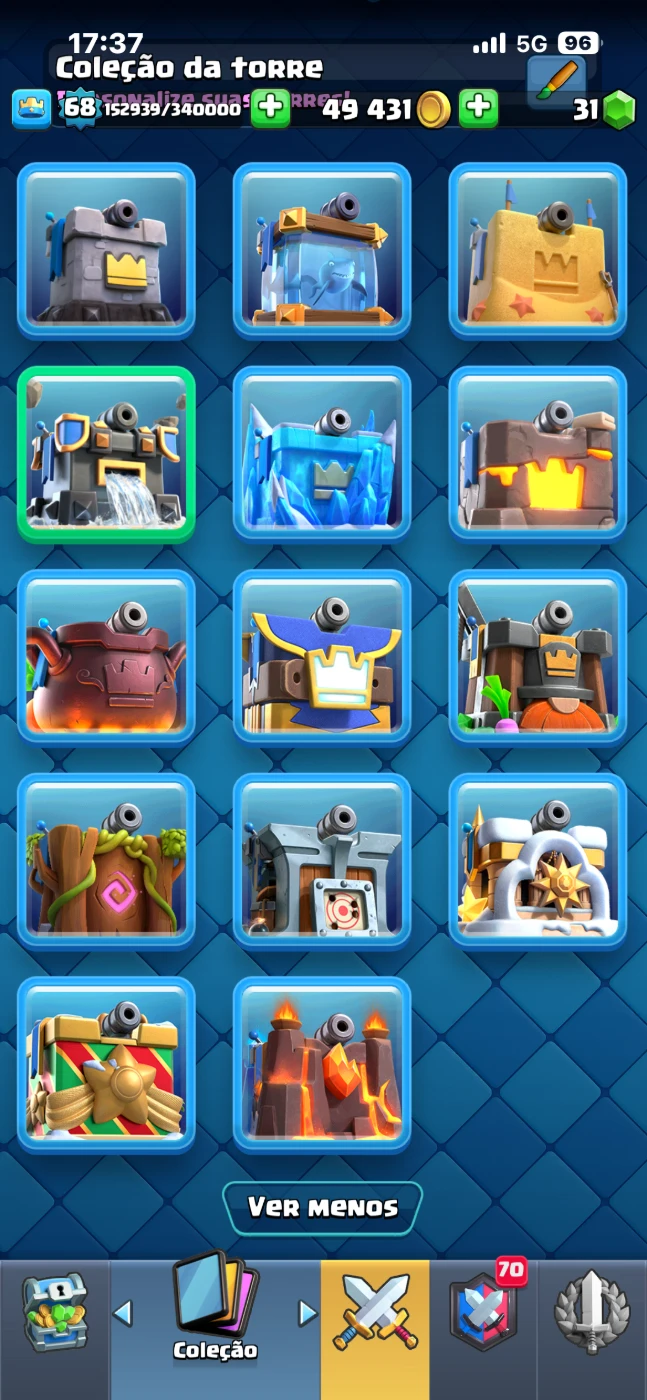Add gold with the green plus button
Screen dimensions: 647x1400
point(478,108)
